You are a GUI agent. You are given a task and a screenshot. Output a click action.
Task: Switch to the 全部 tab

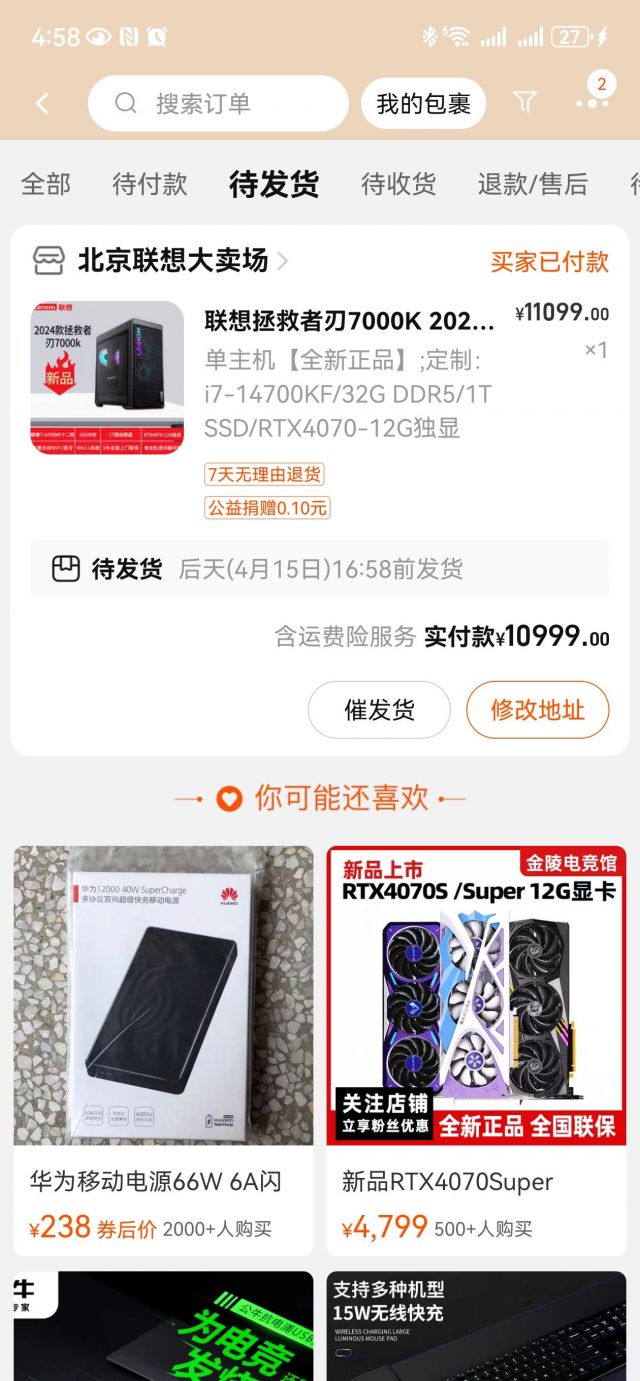pyautogui.click(x=46, y=184)
